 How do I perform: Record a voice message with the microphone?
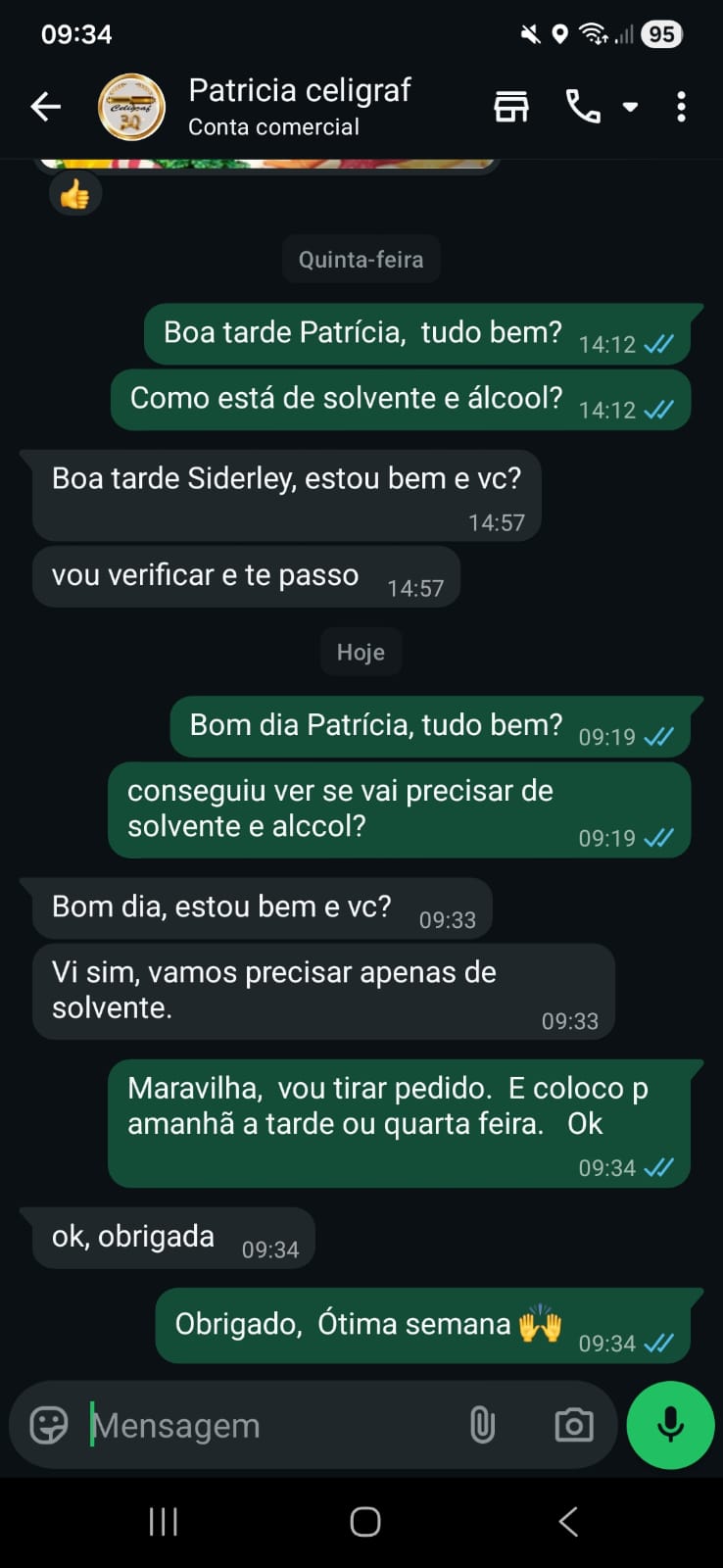[x=670, y=1425]
